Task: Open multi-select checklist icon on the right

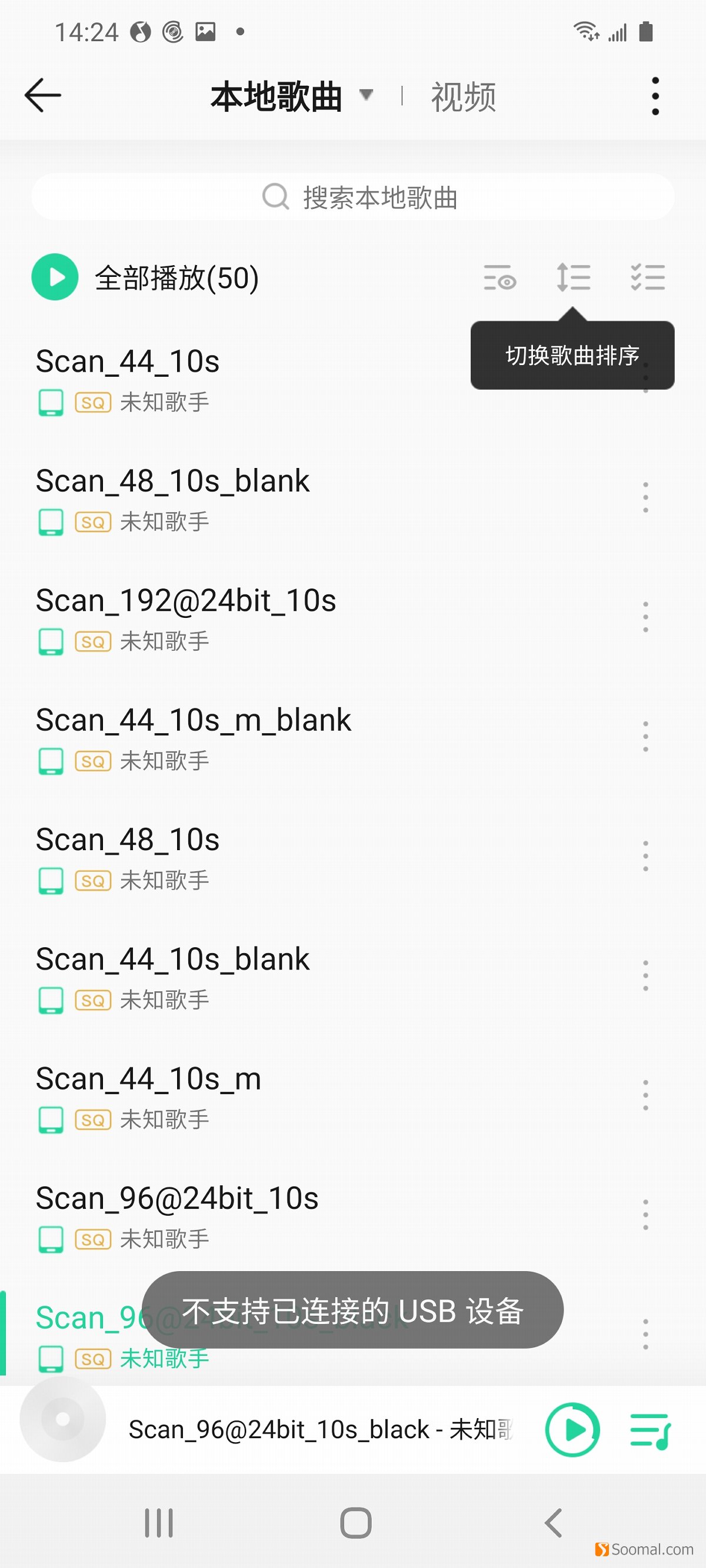Action: (648, 277)
